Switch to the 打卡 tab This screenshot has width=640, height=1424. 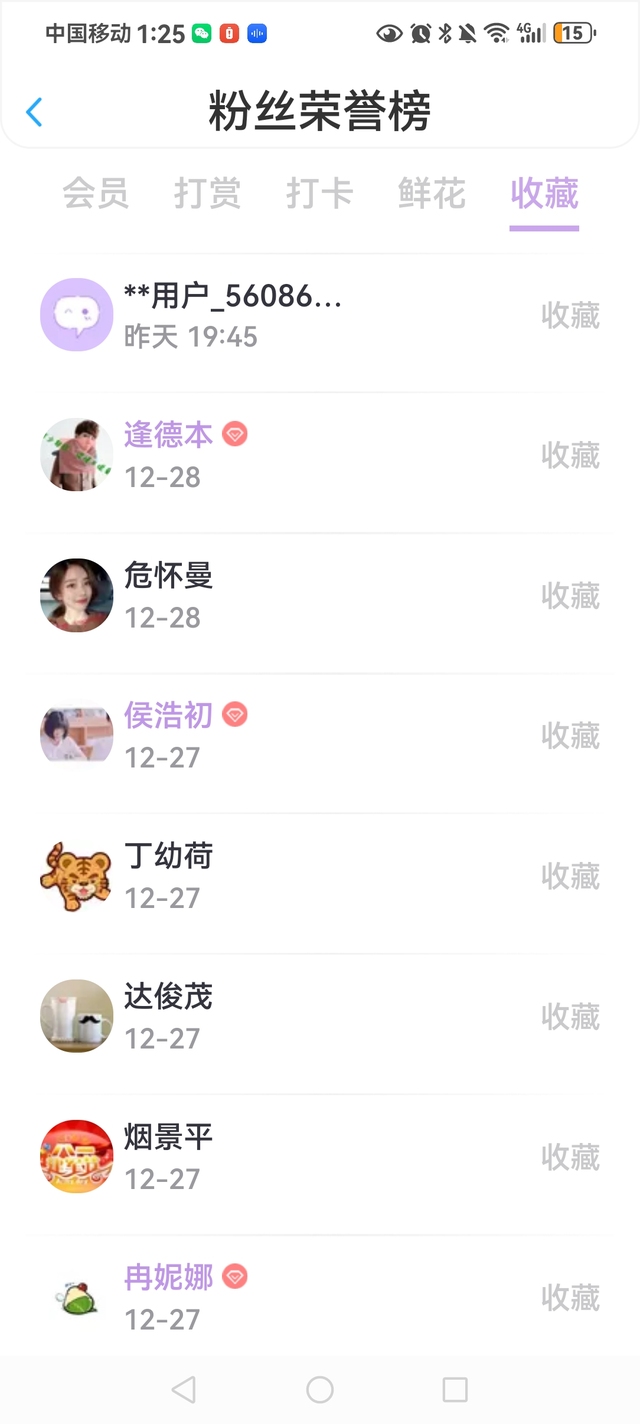click(x=320, y=193)
